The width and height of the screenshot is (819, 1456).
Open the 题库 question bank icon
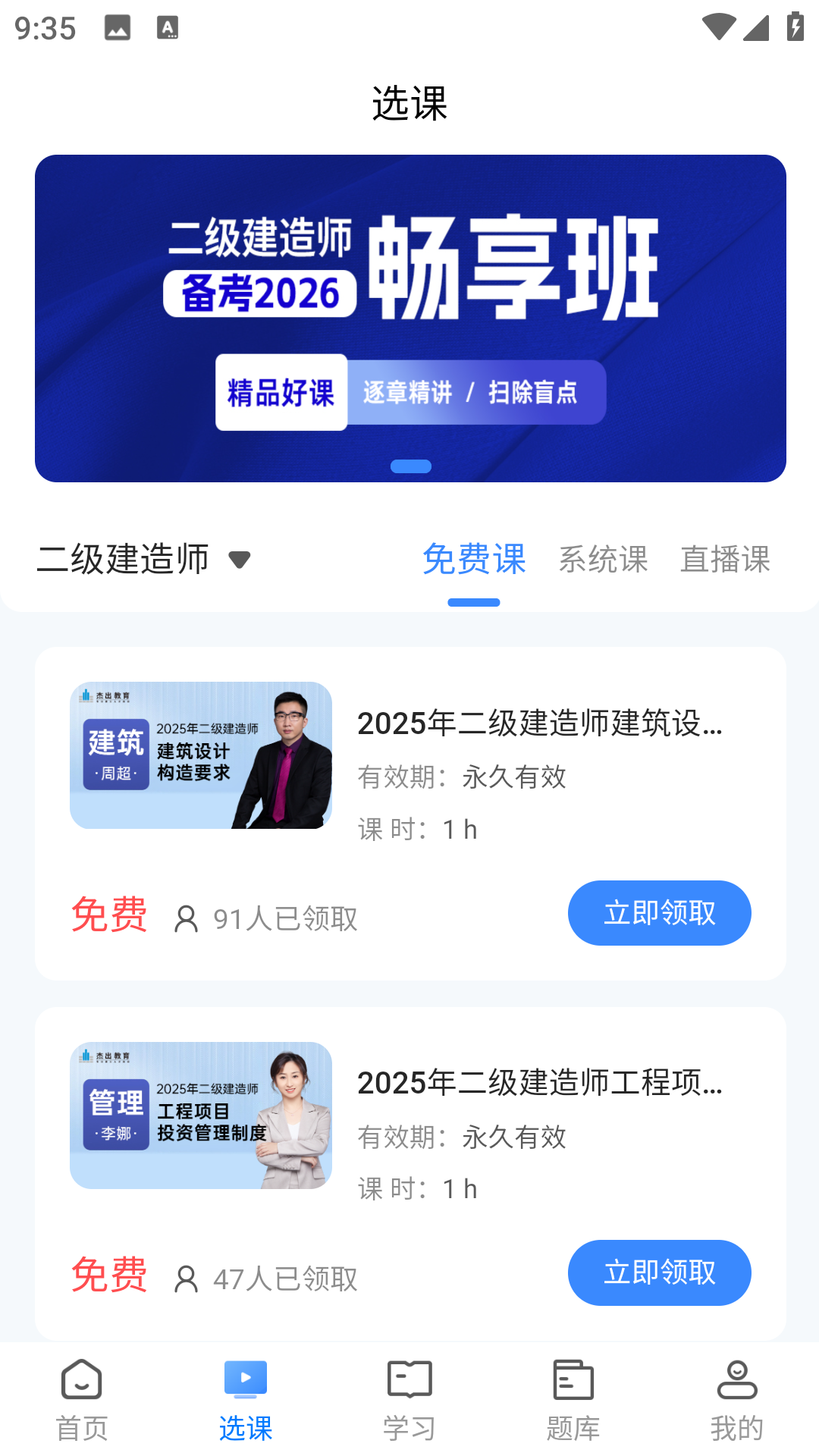[x=573, y=1380]
